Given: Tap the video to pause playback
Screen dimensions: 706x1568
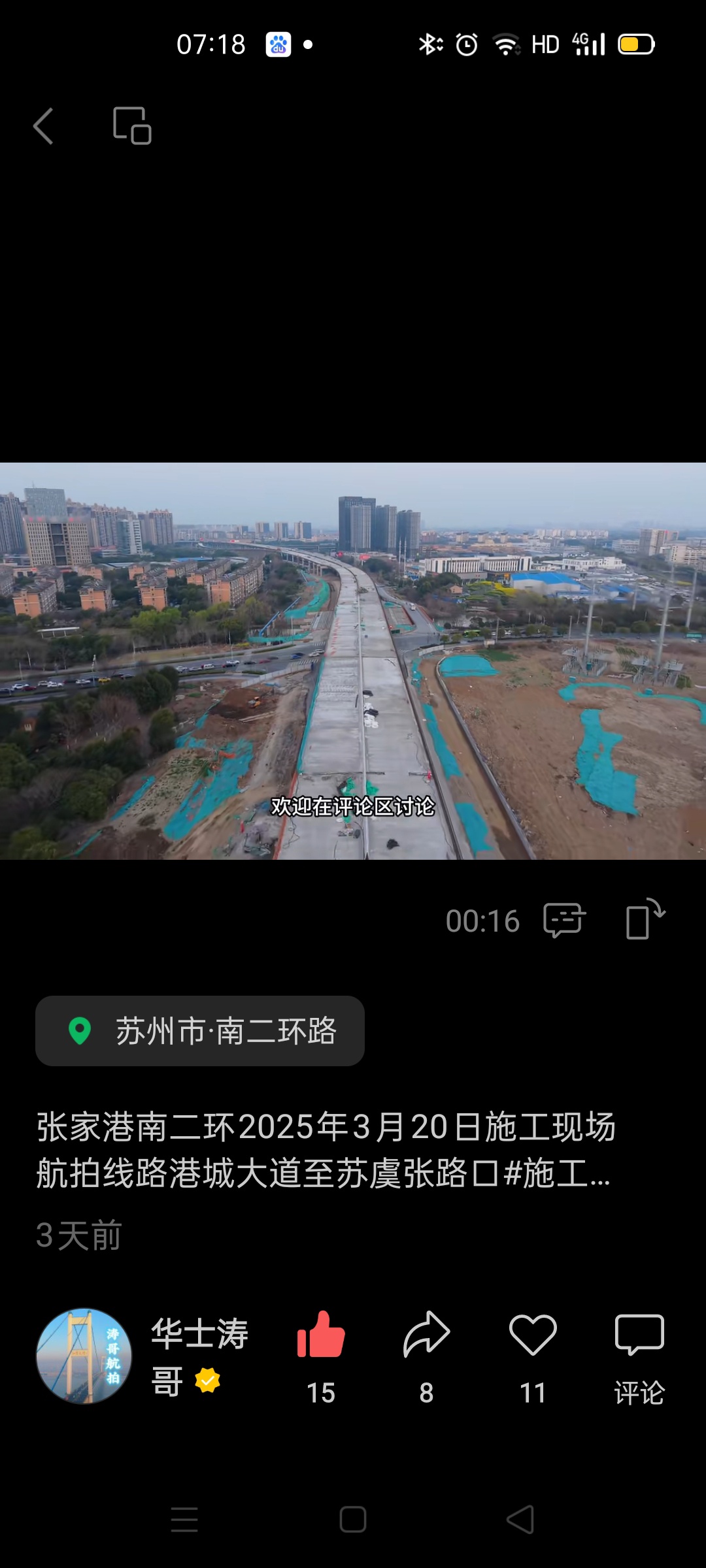Looking at the screenshot, I should point(353,660).
